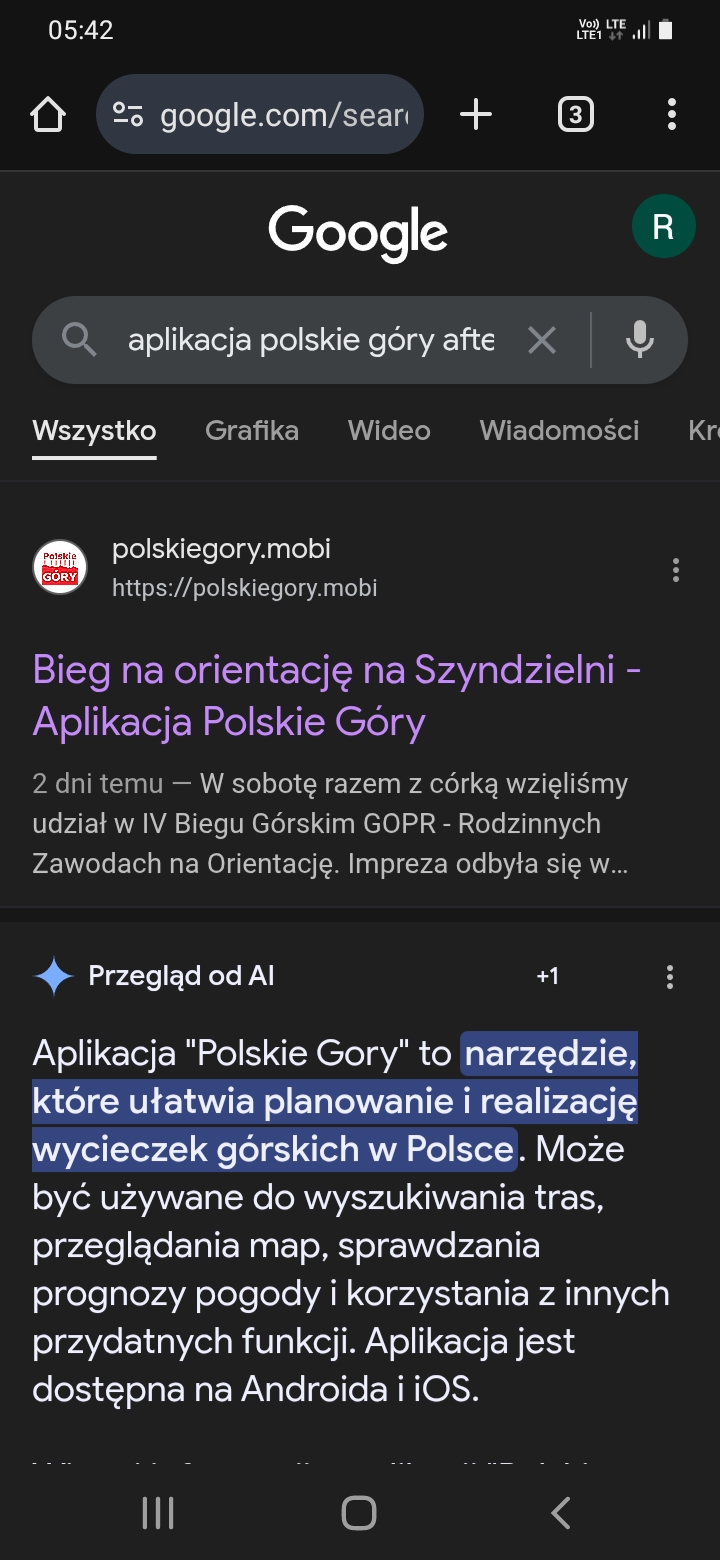Open the Google account avatar R

pyautogui.click(x=663, y=227)
